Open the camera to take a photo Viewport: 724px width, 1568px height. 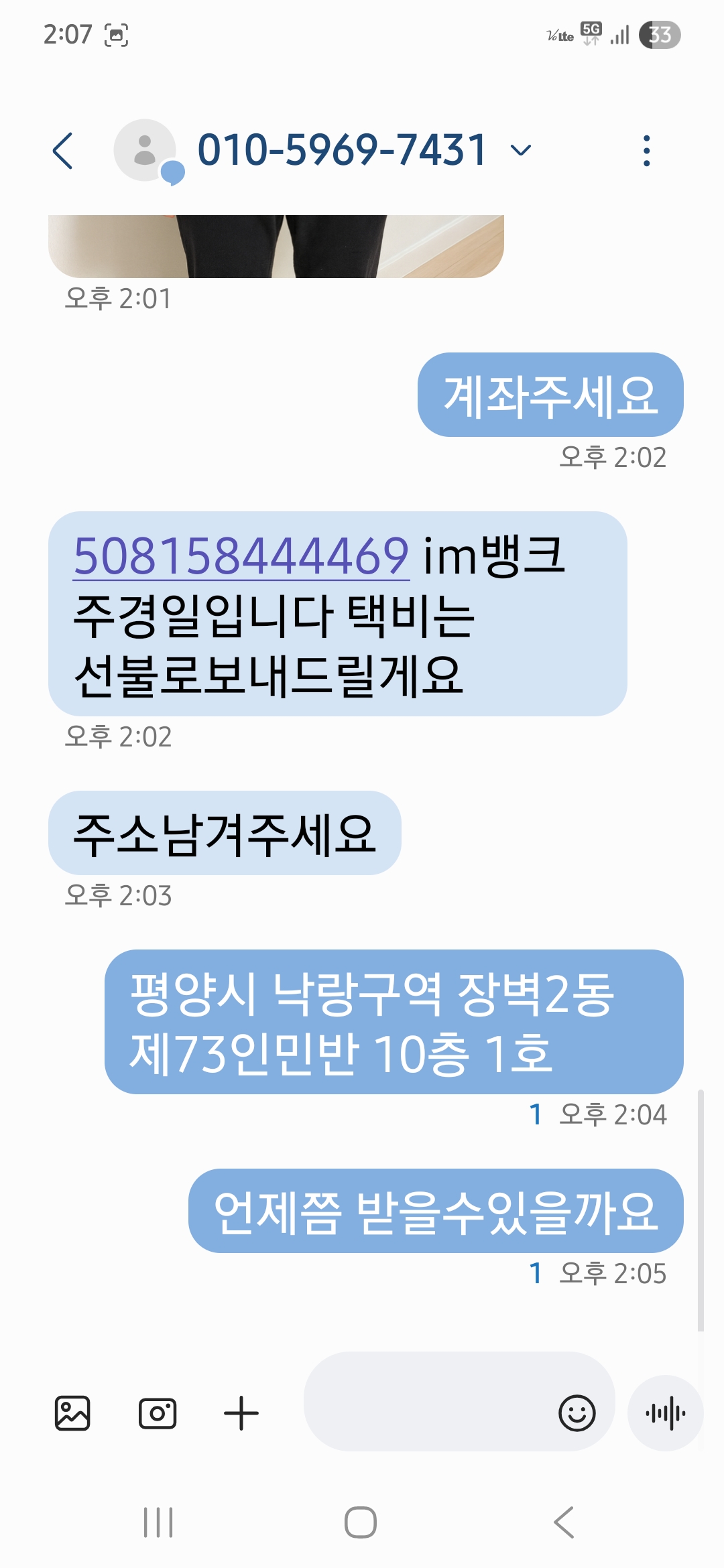pyautogui.click(x=158, y=1413)
